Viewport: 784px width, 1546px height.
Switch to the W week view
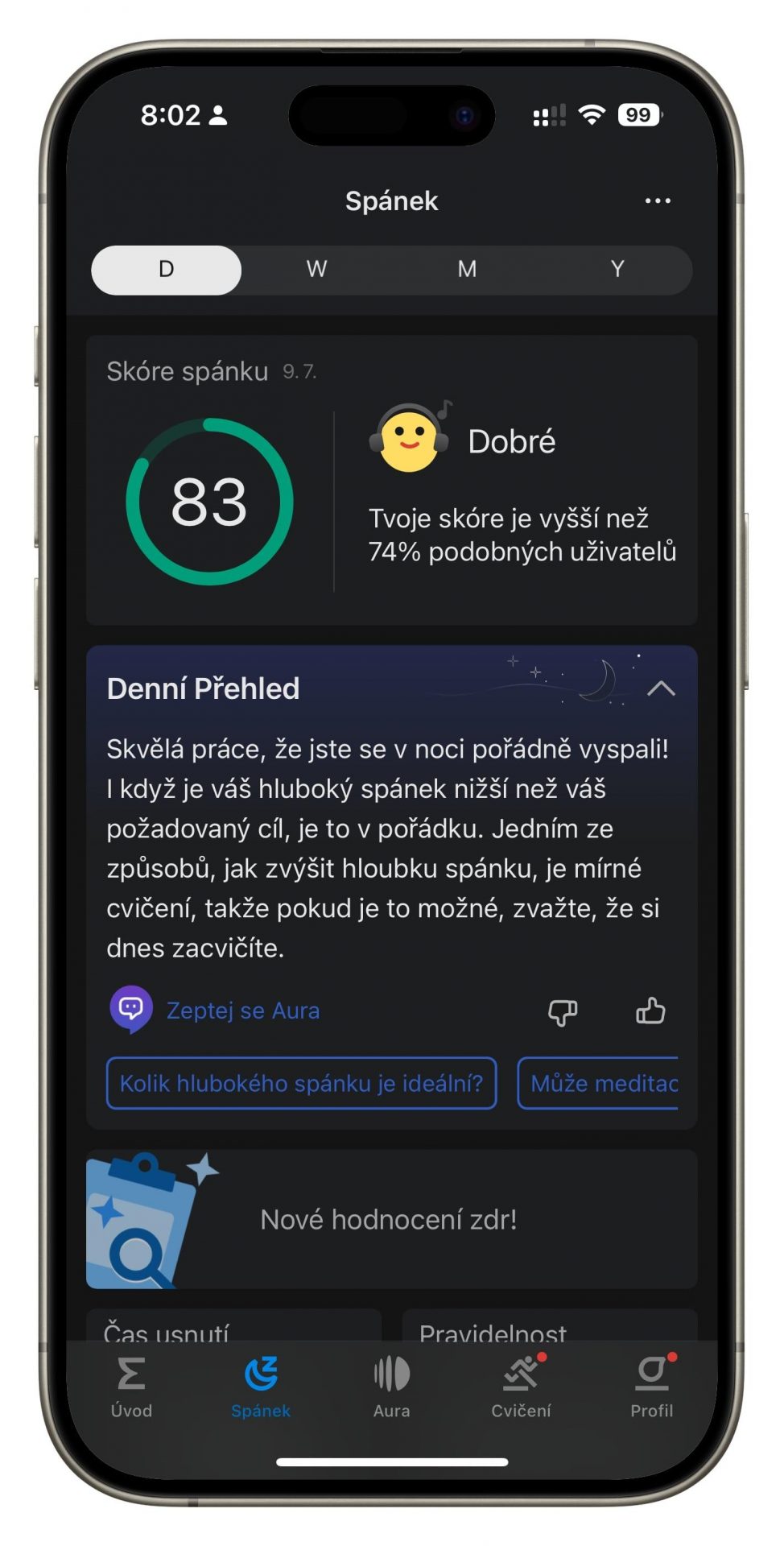click(316, 269)
